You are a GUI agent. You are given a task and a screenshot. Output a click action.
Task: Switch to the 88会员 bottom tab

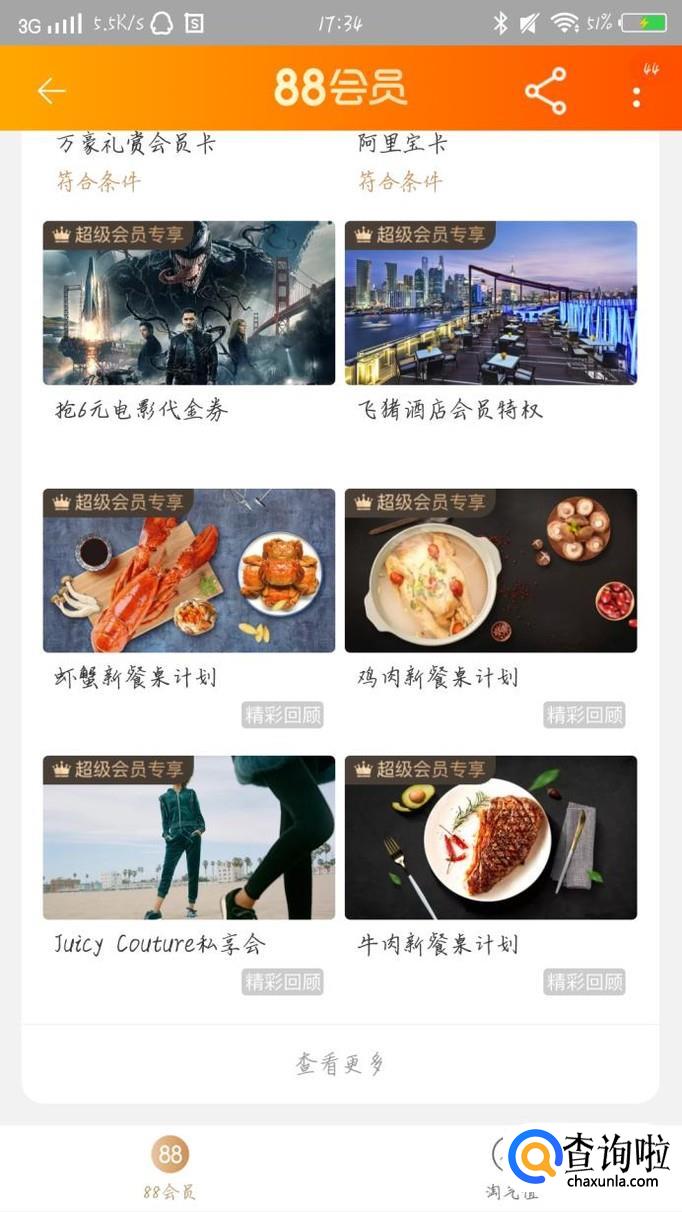point(170,1166)
